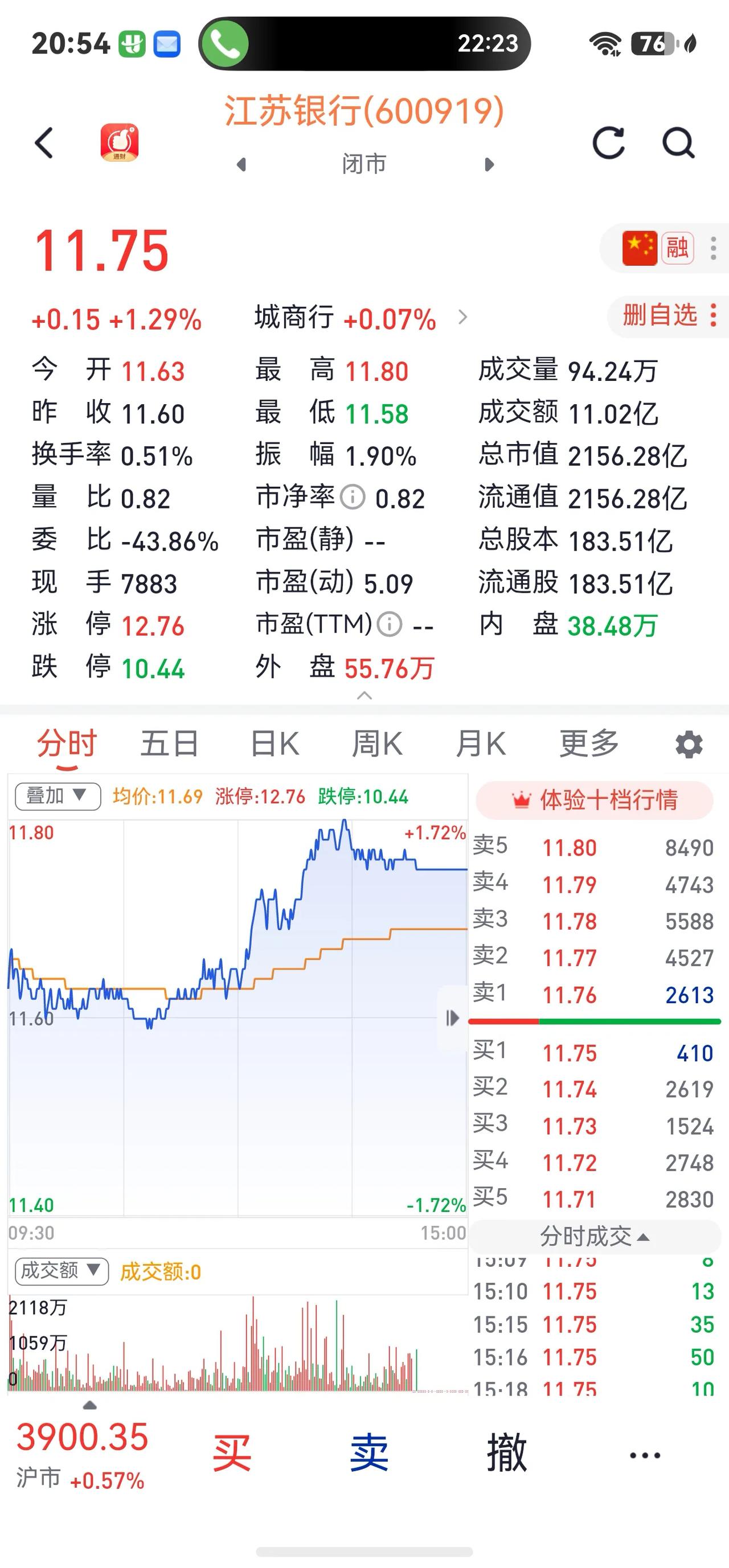Open the 成交额 indicator dropdown
729x1568 pixels.
[x=62, y=1270]
